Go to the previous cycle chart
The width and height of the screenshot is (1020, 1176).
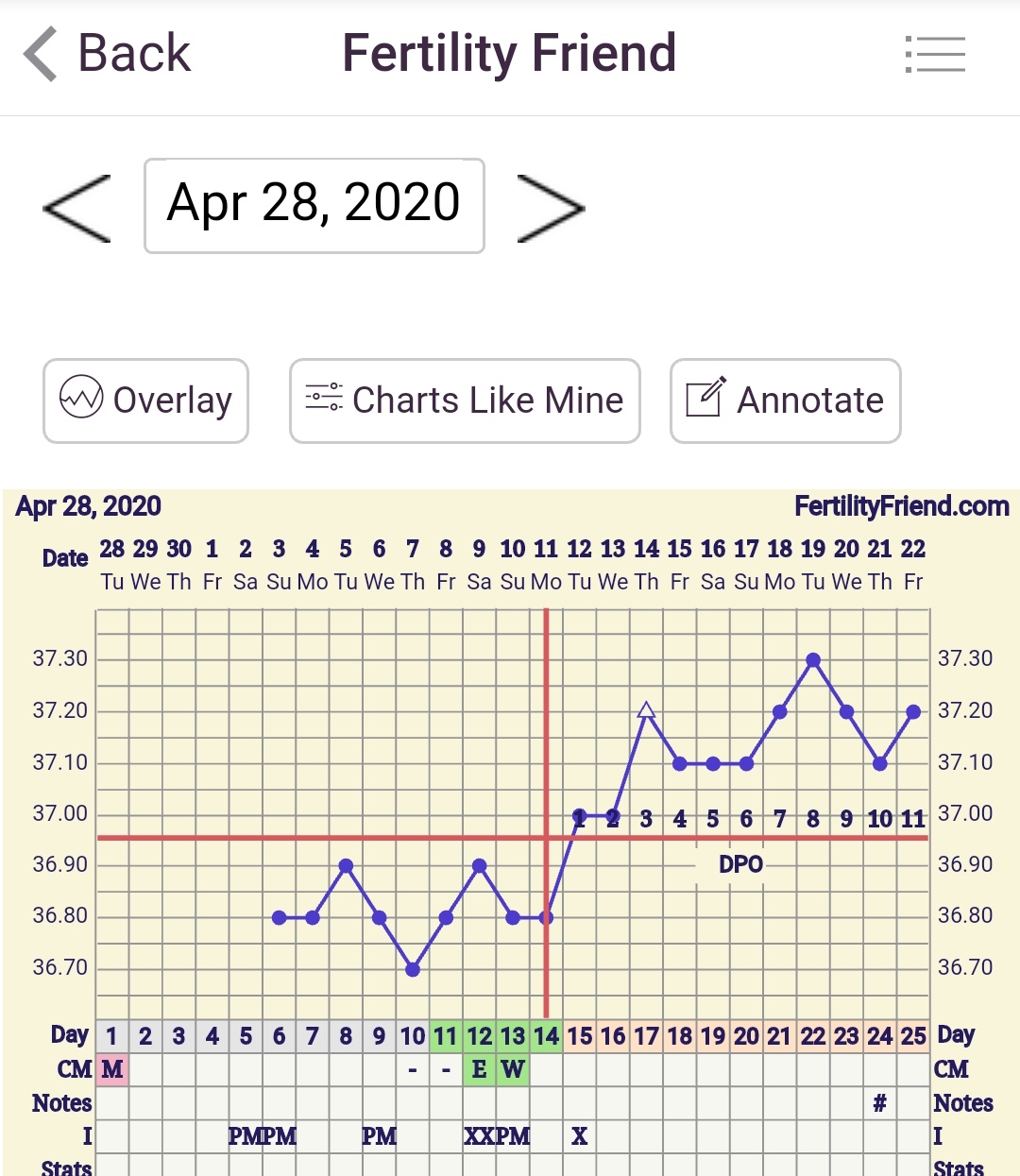tap(77, 208)
